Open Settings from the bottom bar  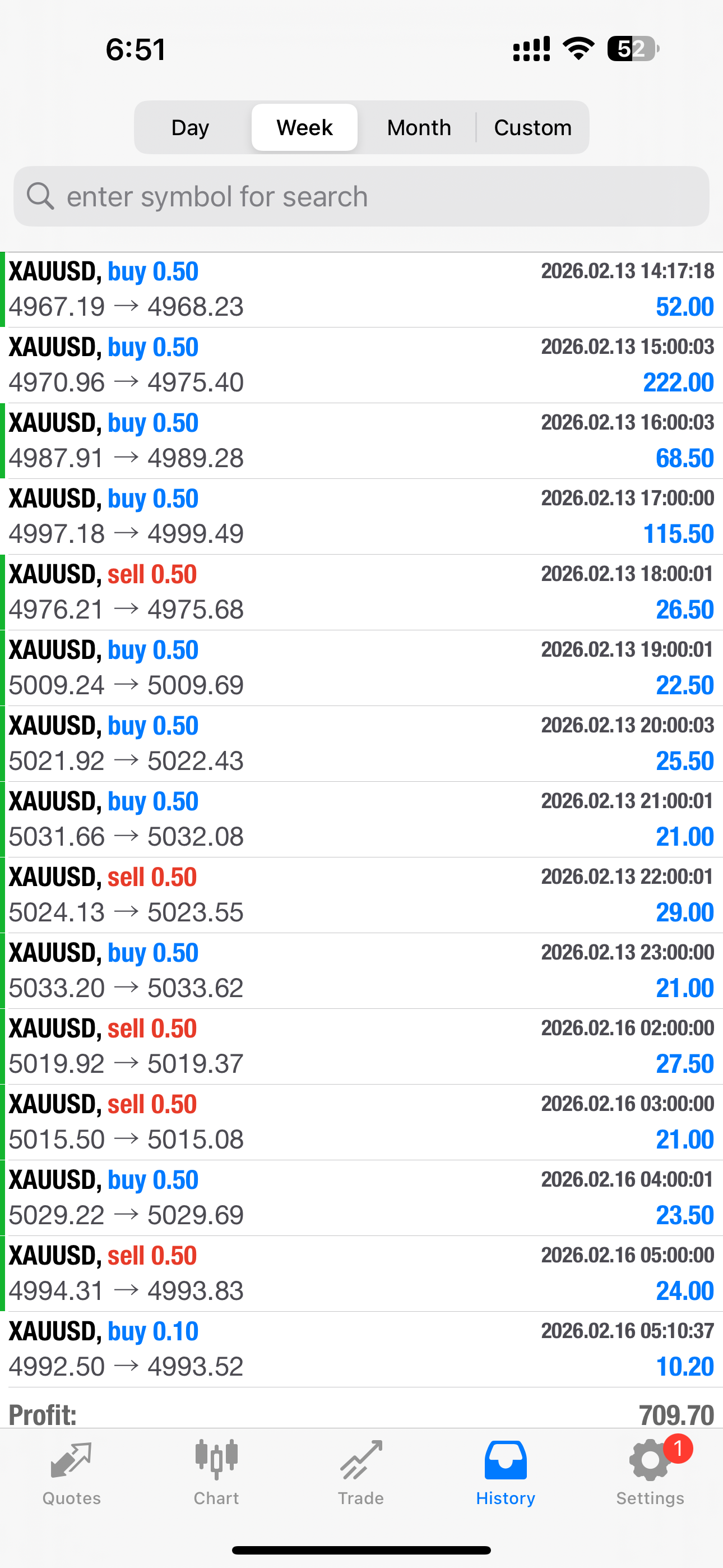tap(650, 1471)
